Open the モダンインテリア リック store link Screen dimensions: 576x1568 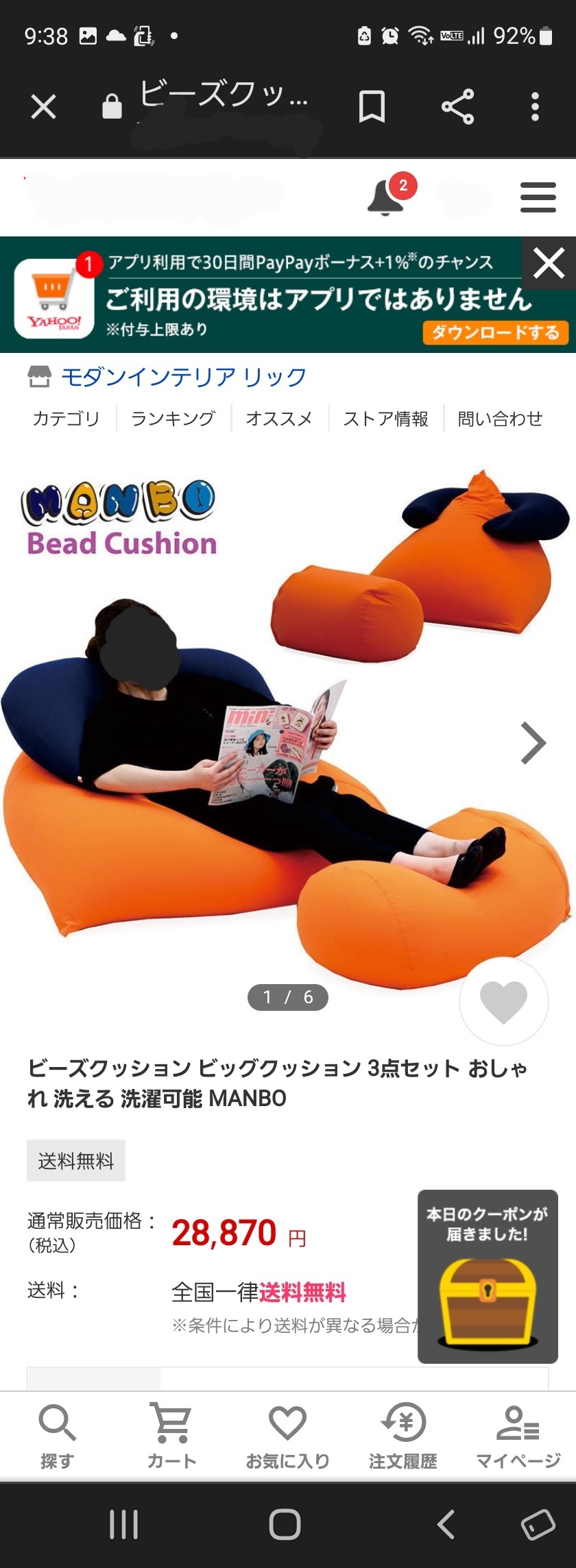point(183,376)
